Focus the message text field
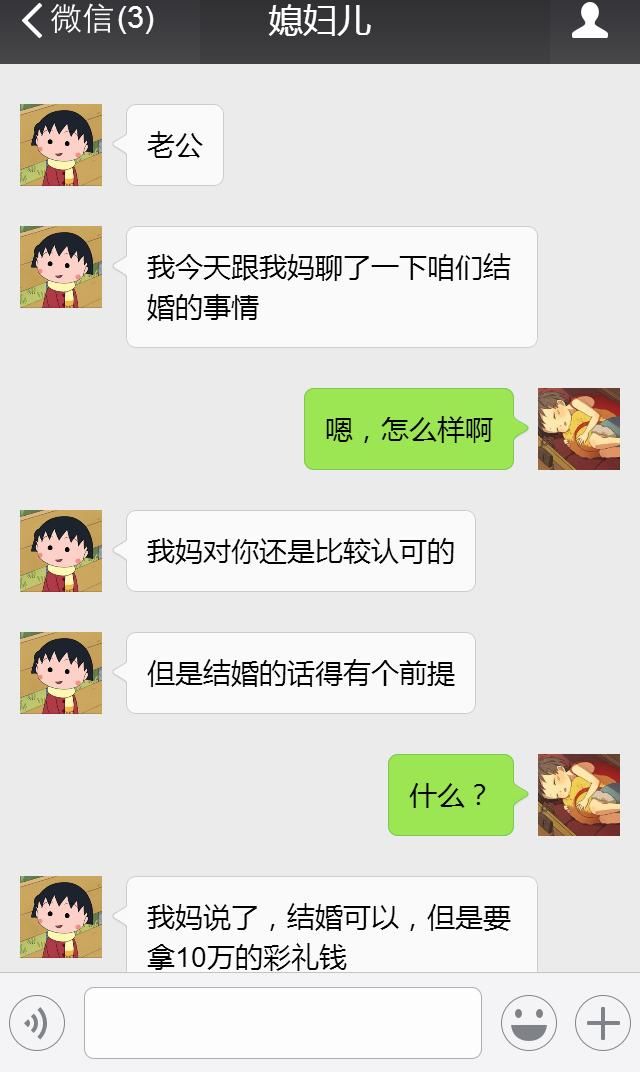Viewport: 640px width, 1072px height. click(x=282, y=1023)
